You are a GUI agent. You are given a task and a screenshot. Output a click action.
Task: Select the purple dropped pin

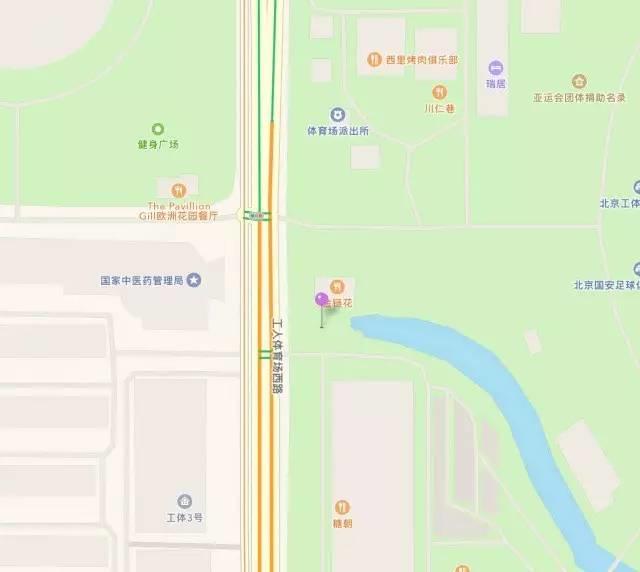322,300
